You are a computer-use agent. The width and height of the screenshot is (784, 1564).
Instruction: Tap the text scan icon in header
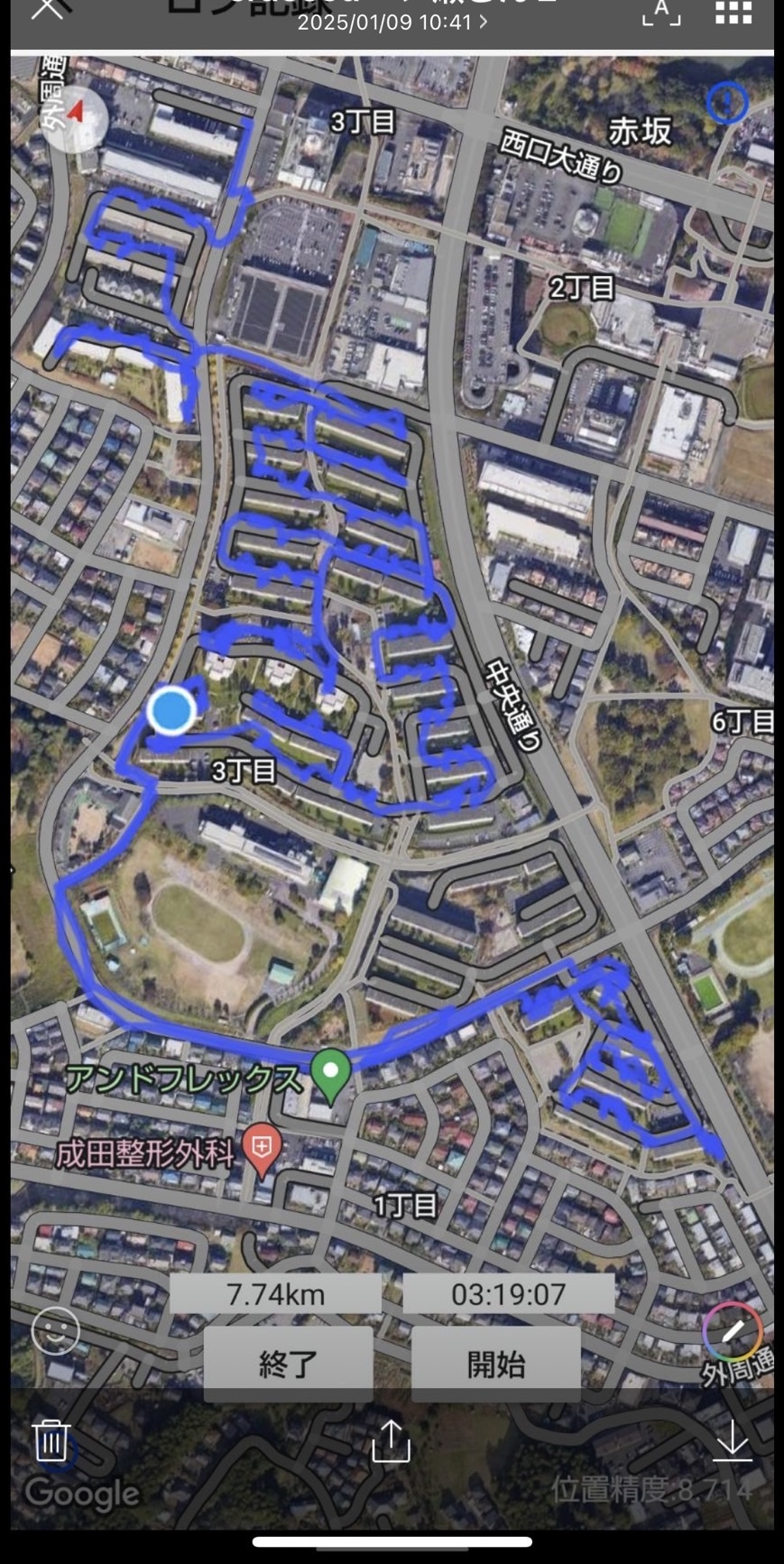click(x=661, y=12)
